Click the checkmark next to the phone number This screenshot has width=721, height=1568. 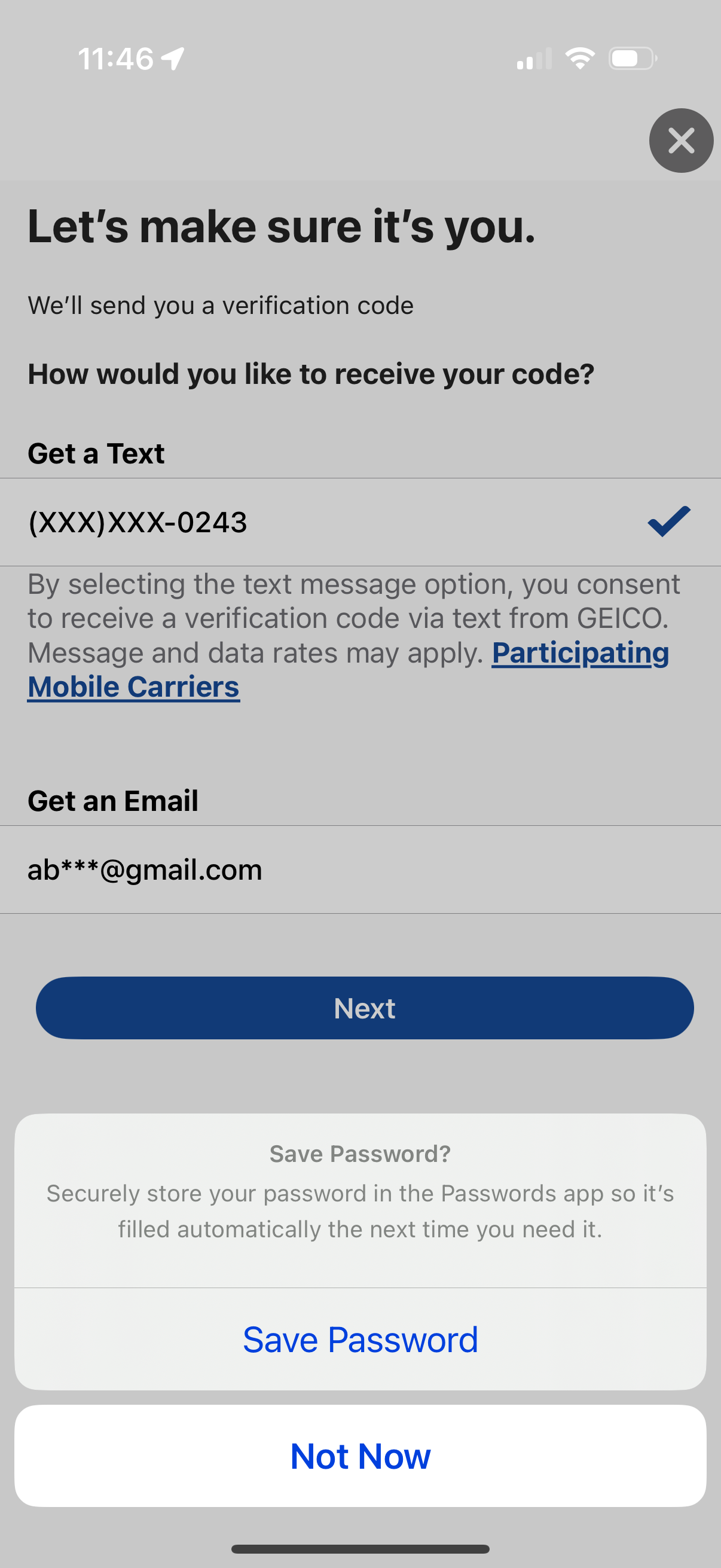pos(667,521)
